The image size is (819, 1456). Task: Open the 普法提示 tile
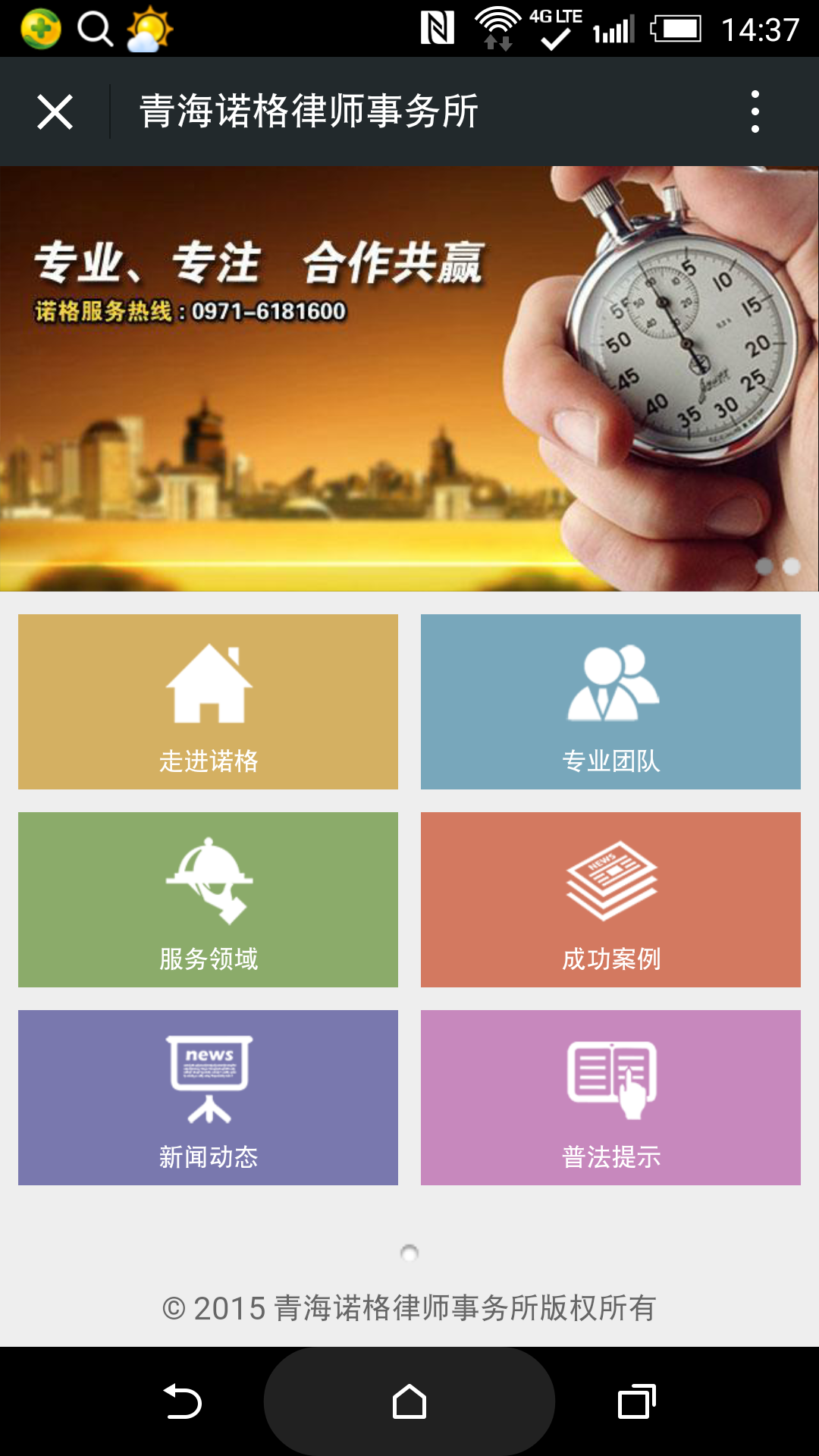610,1097
